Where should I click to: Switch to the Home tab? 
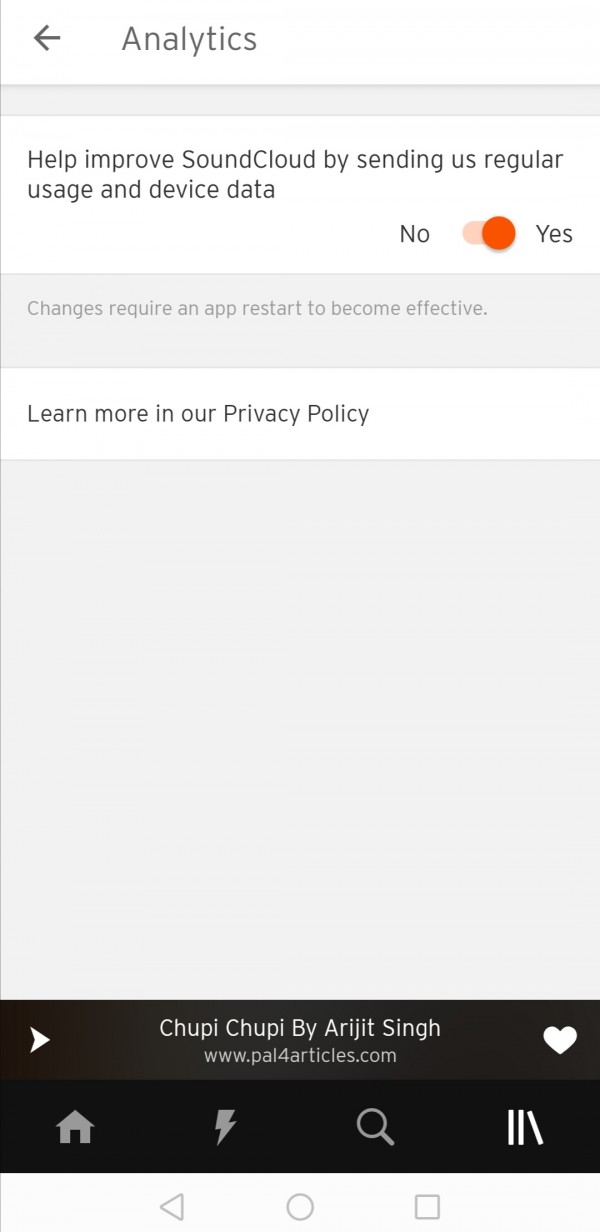(x=75, y=1127)
